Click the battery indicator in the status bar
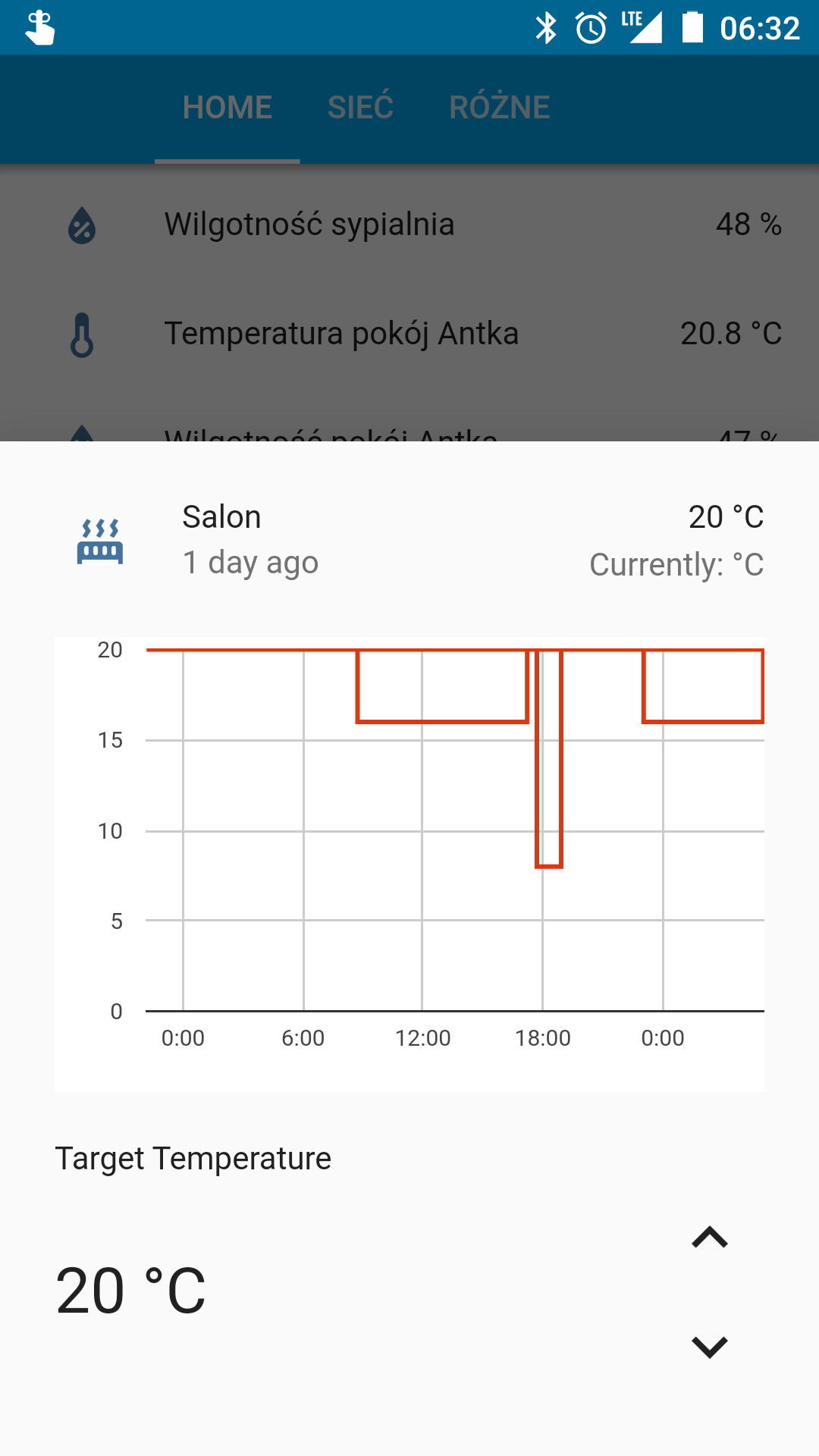 pos(695,27)
